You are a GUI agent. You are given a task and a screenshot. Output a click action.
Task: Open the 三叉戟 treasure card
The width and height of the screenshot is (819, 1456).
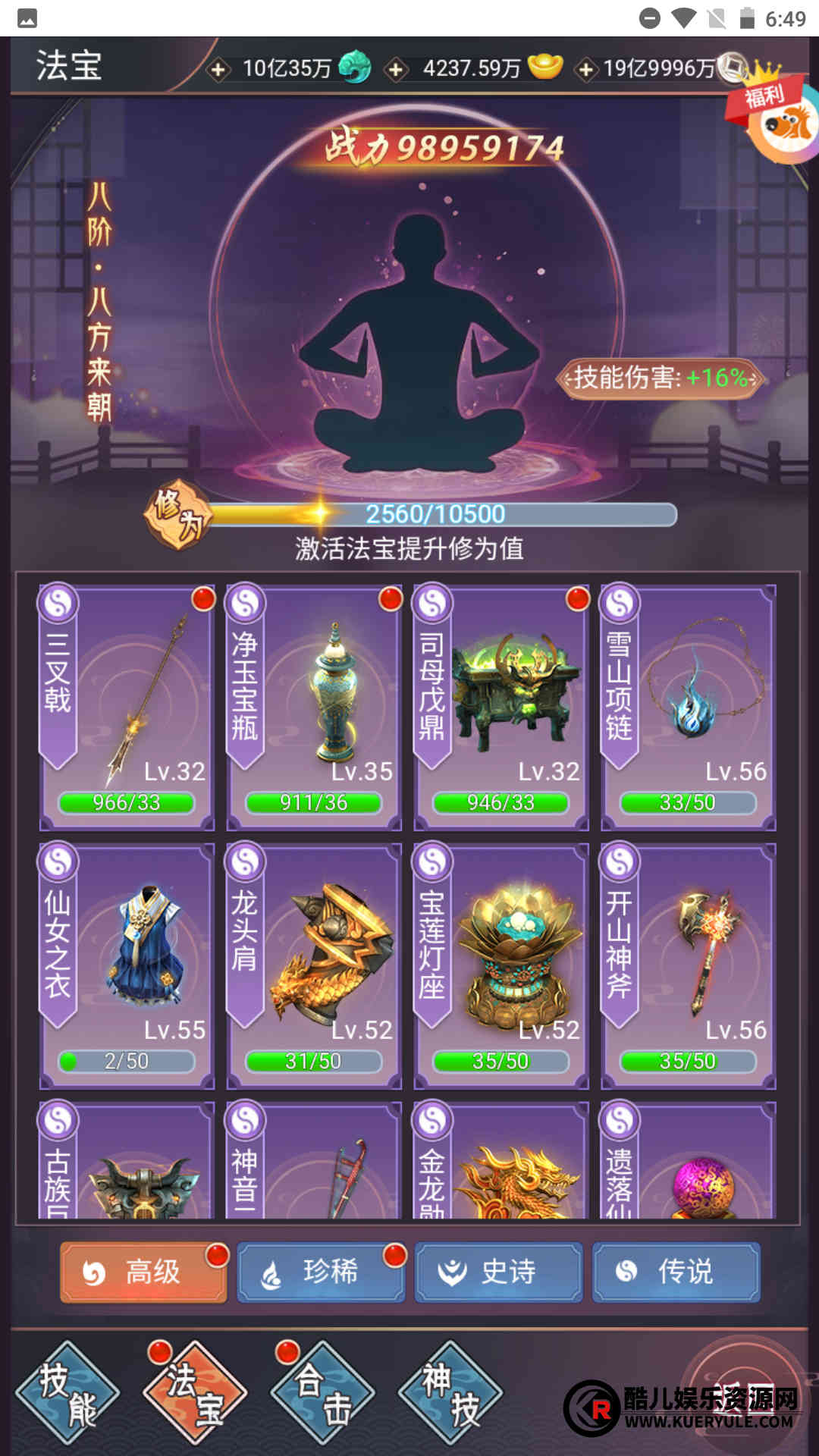(127, 707)
